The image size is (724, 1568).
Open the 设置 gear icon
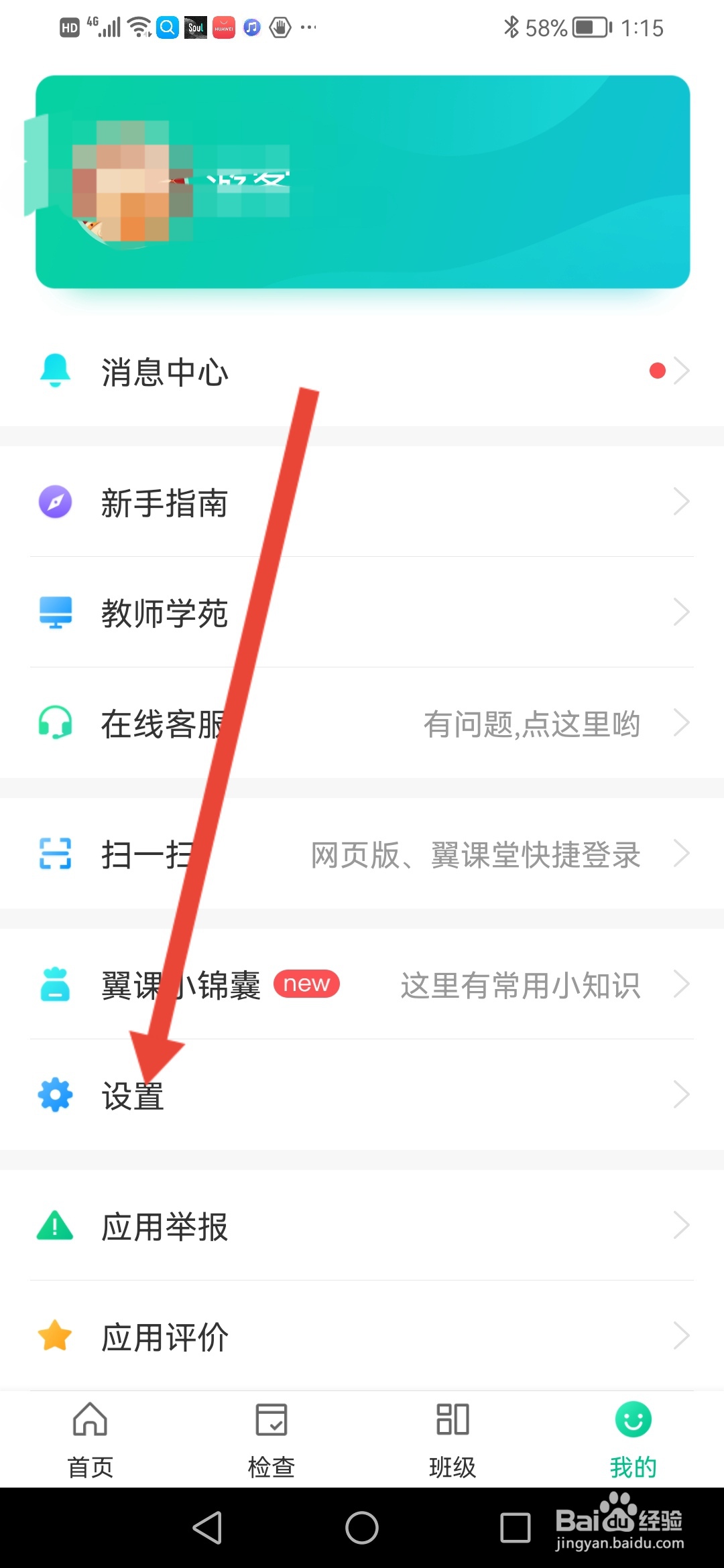click(55, 1095)
